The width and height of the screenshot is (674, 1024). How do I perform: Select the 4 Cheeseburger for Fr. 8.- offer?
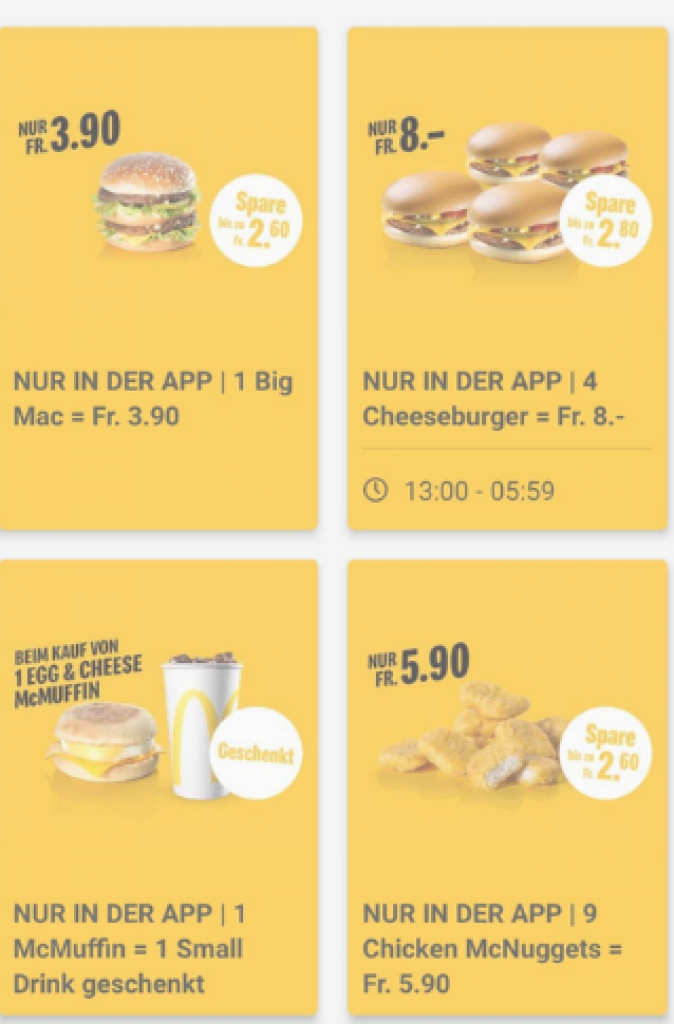pyautogui.click(x=507, y=278)
